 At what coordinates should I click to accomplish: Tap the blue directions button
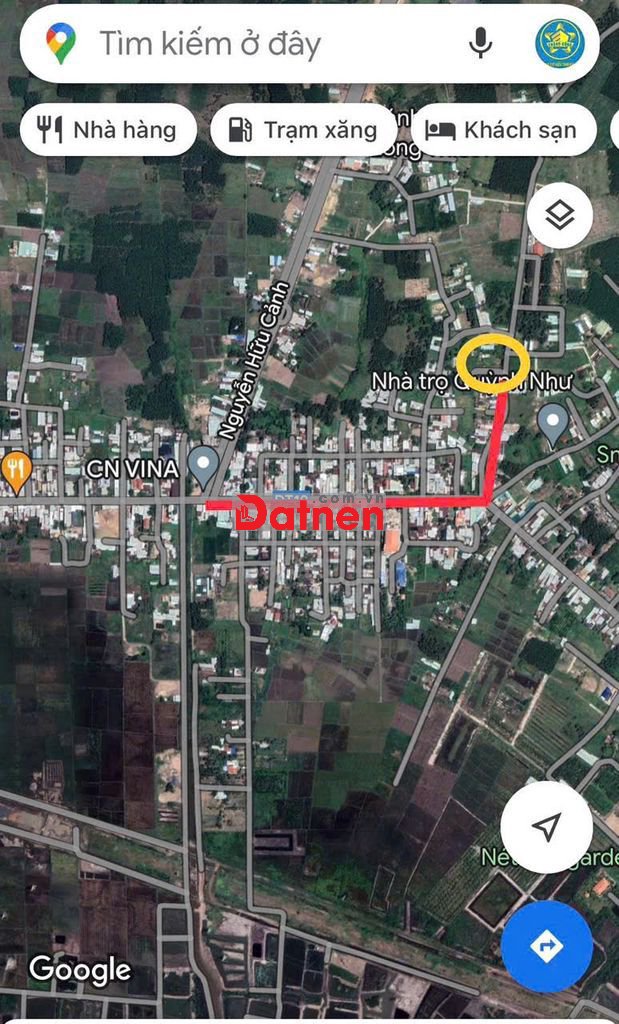(546, 946)
